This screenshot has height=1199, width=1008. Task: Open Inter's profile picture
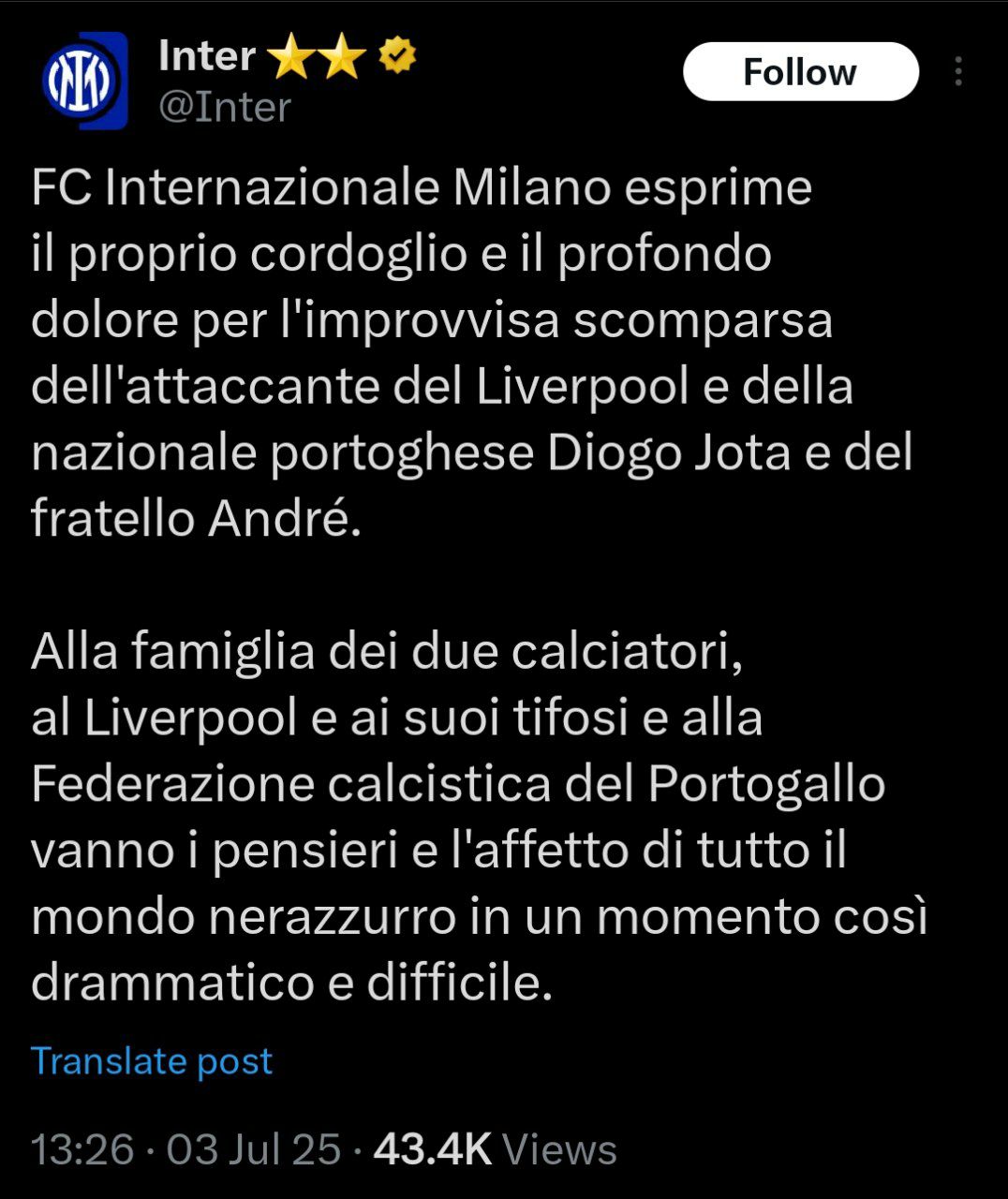[82, 81]
